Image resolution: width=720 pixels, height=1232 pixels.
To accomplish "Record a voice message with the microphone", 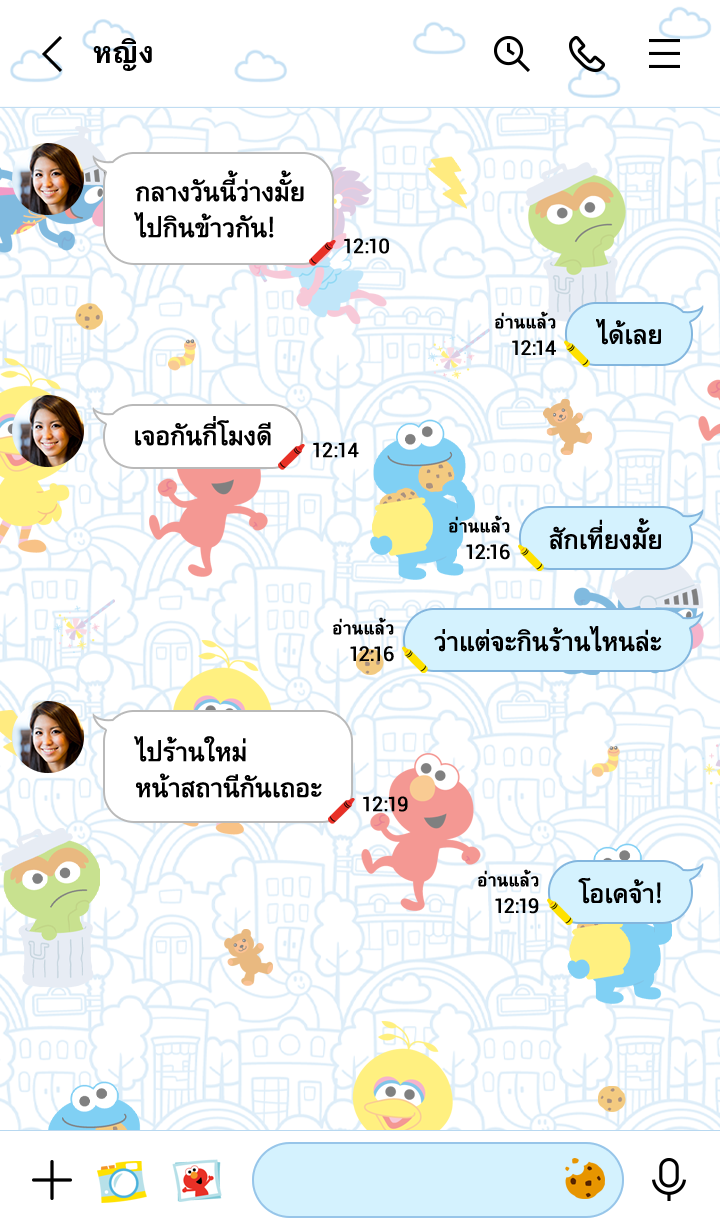I will coord(668,1181).
